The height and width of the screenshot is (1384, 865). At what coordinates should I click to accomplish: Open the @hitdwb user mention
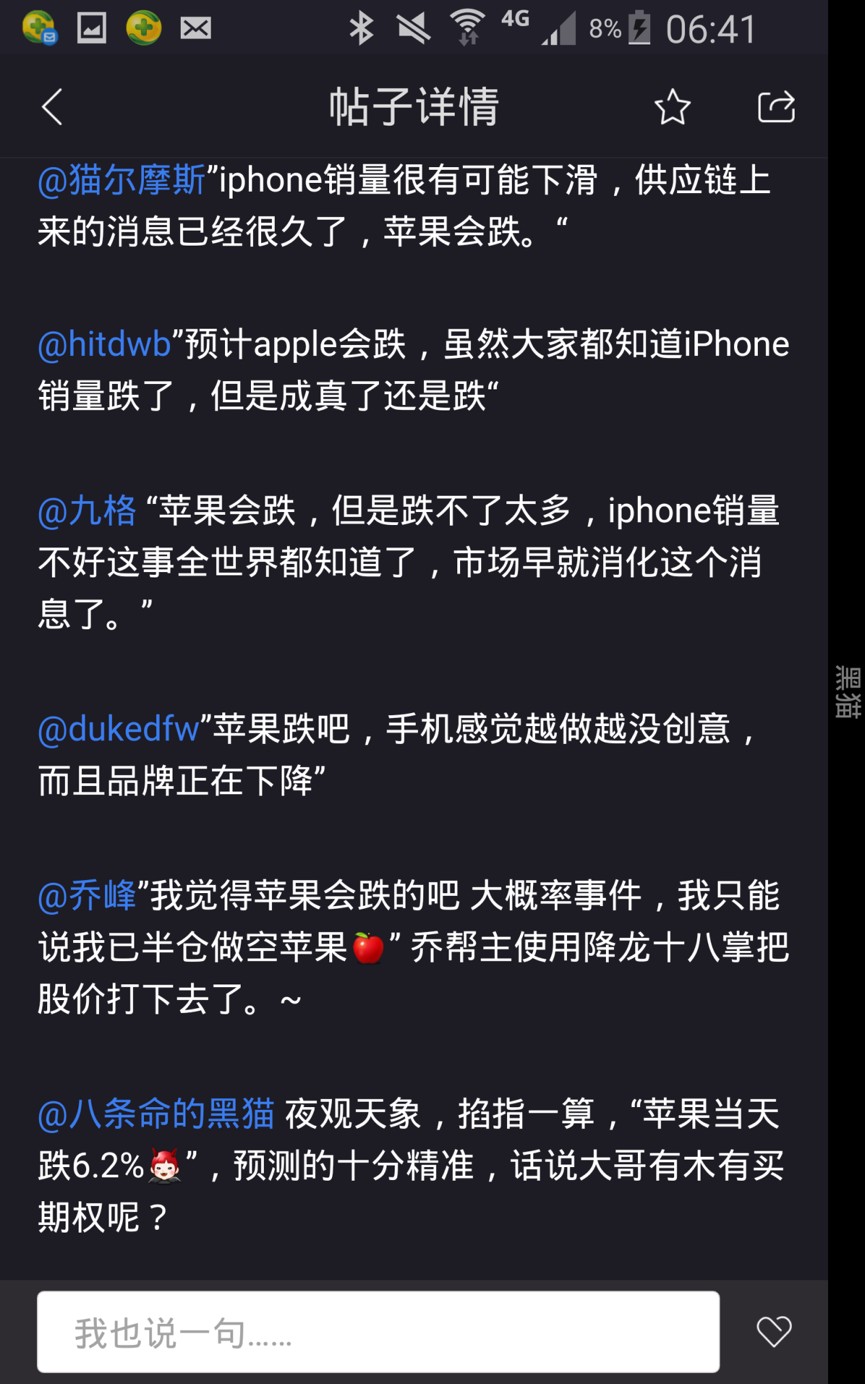point(105,344)
